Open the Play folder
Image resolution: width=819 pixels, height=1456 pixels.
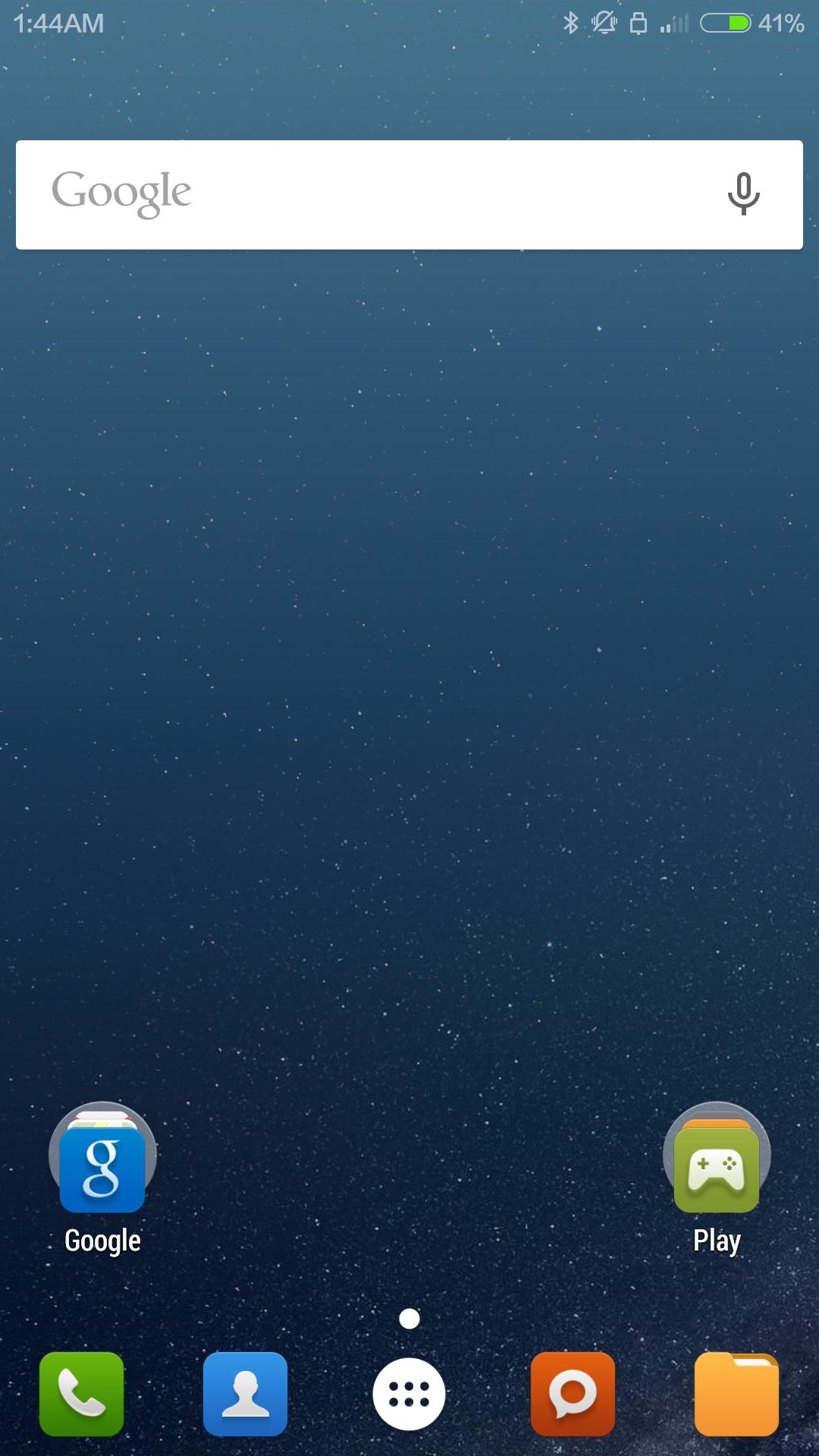pos(717,1160)
